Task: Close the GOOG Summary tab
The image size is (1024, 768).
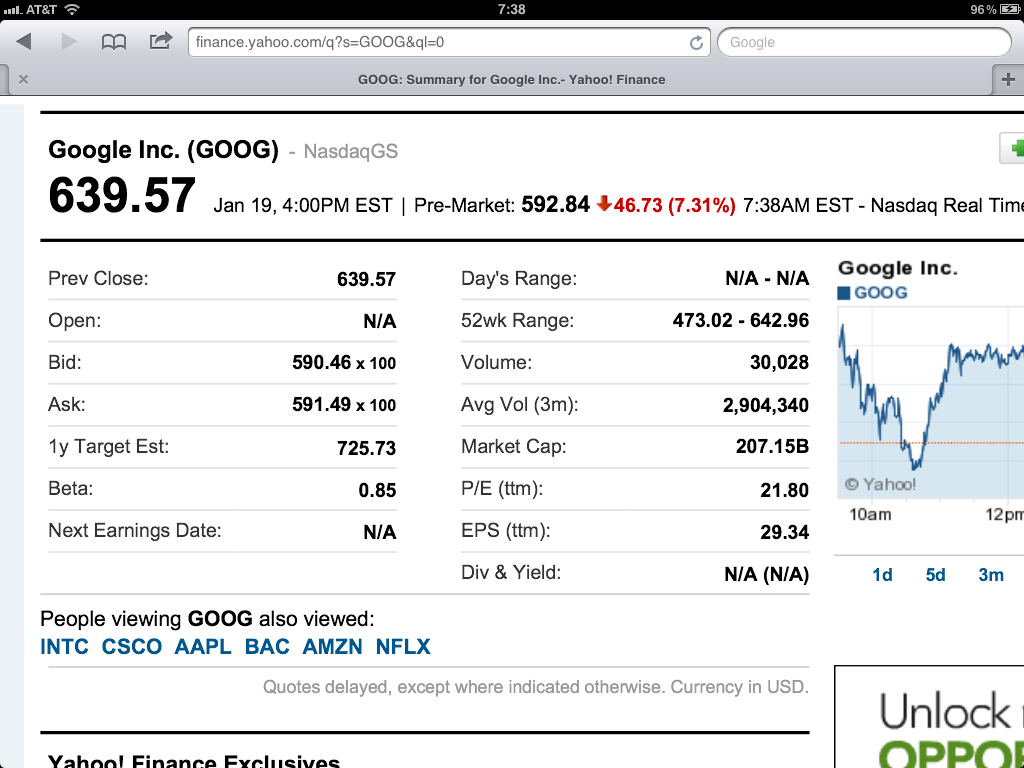Action: coord(23,79)
